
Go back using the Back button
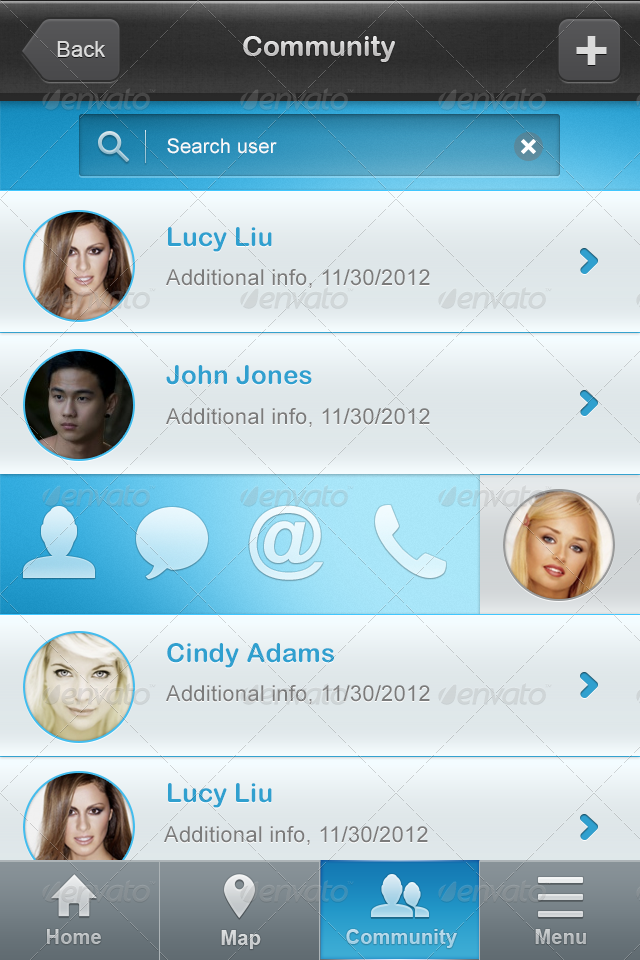[x=72, y=49]
